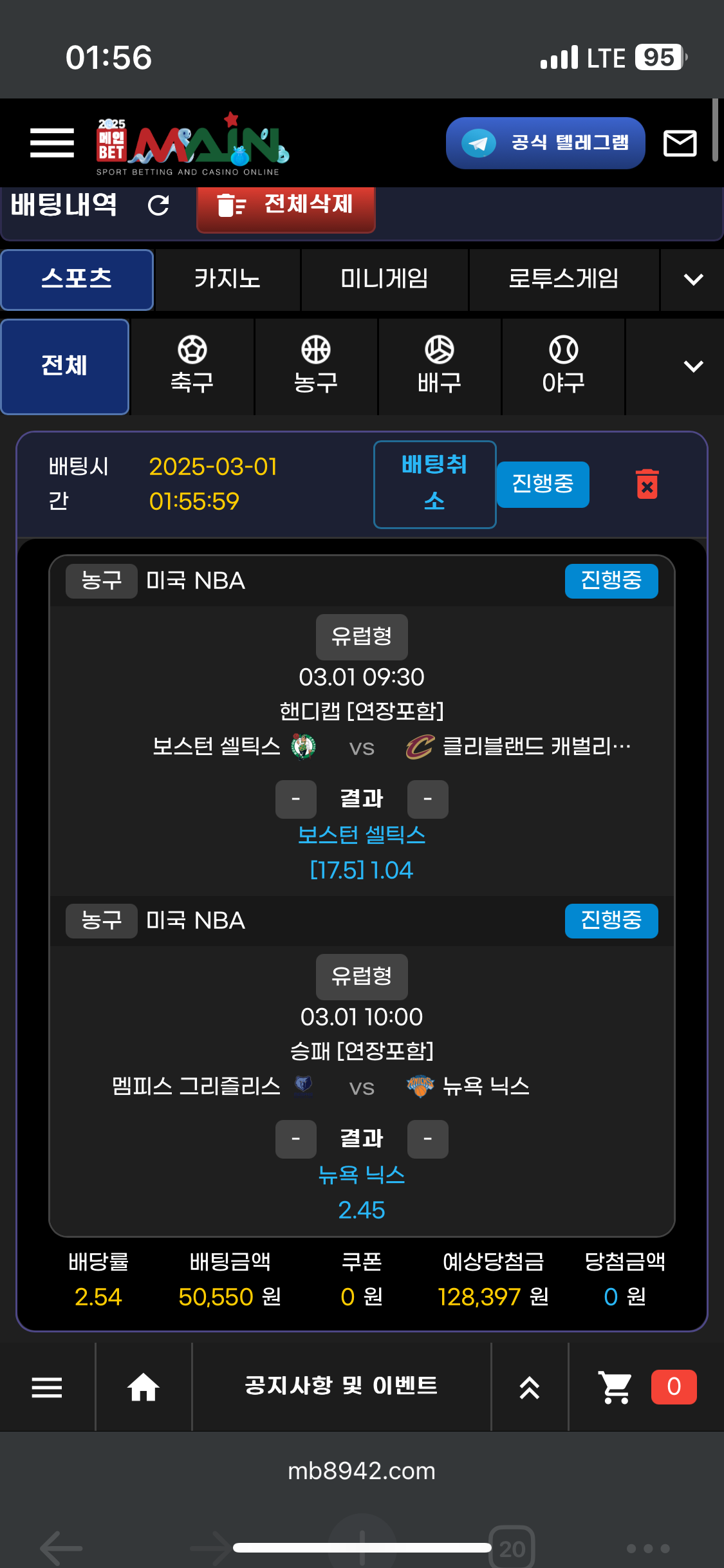Refresh the betting history (배팅내역)

tap(158, 205)
